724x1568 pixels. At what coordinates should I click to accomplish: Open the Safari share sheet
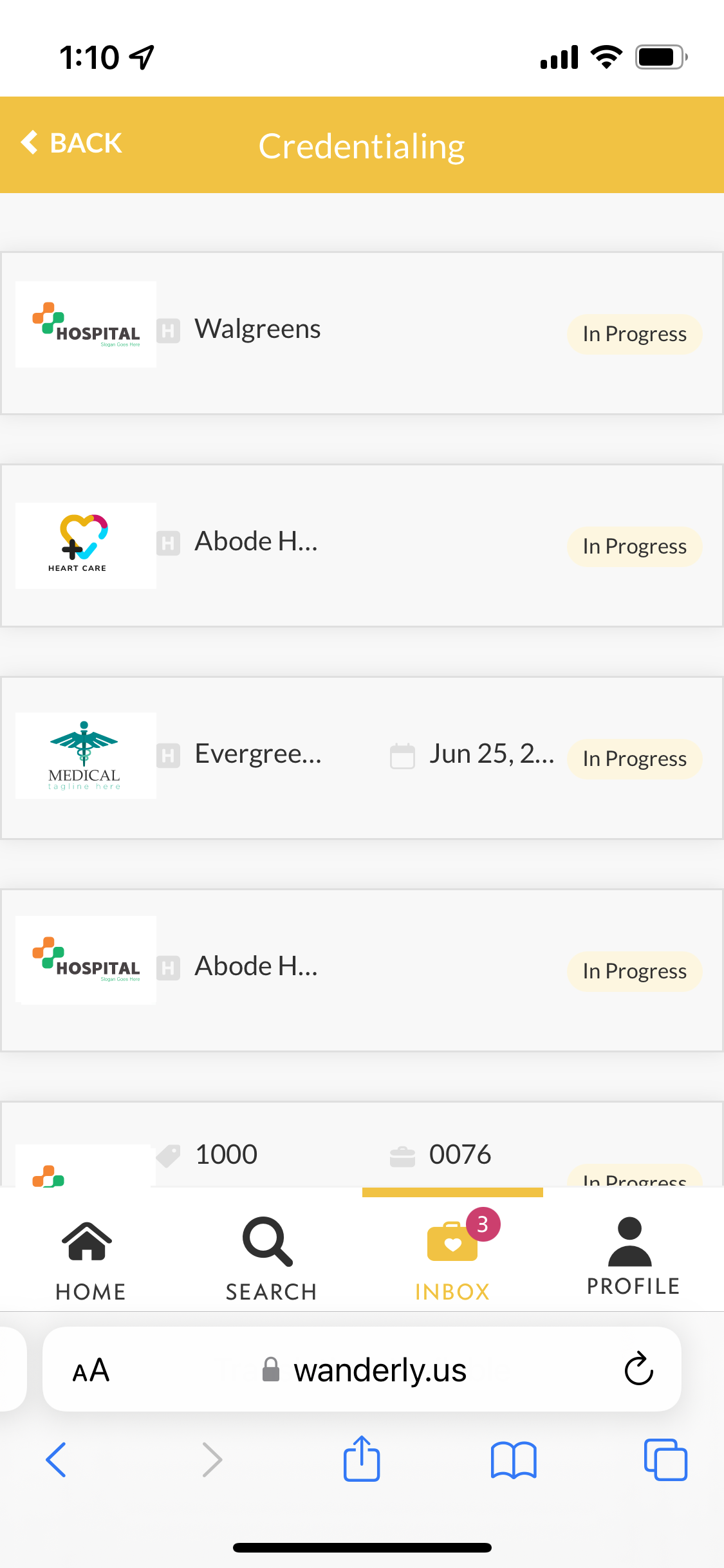click(362, 1459)
